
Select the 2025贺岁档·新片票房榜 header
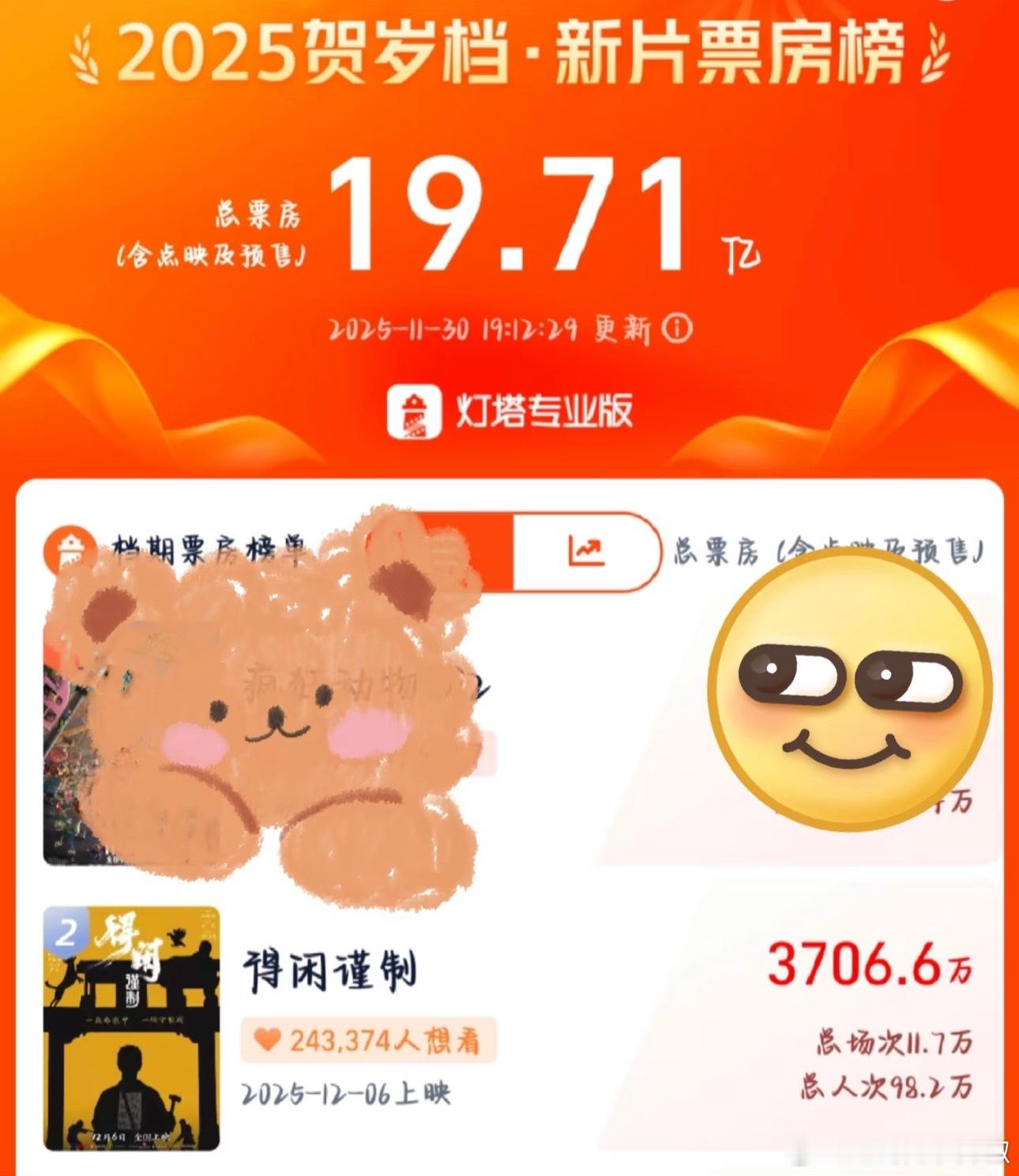(x=509, y=54)
